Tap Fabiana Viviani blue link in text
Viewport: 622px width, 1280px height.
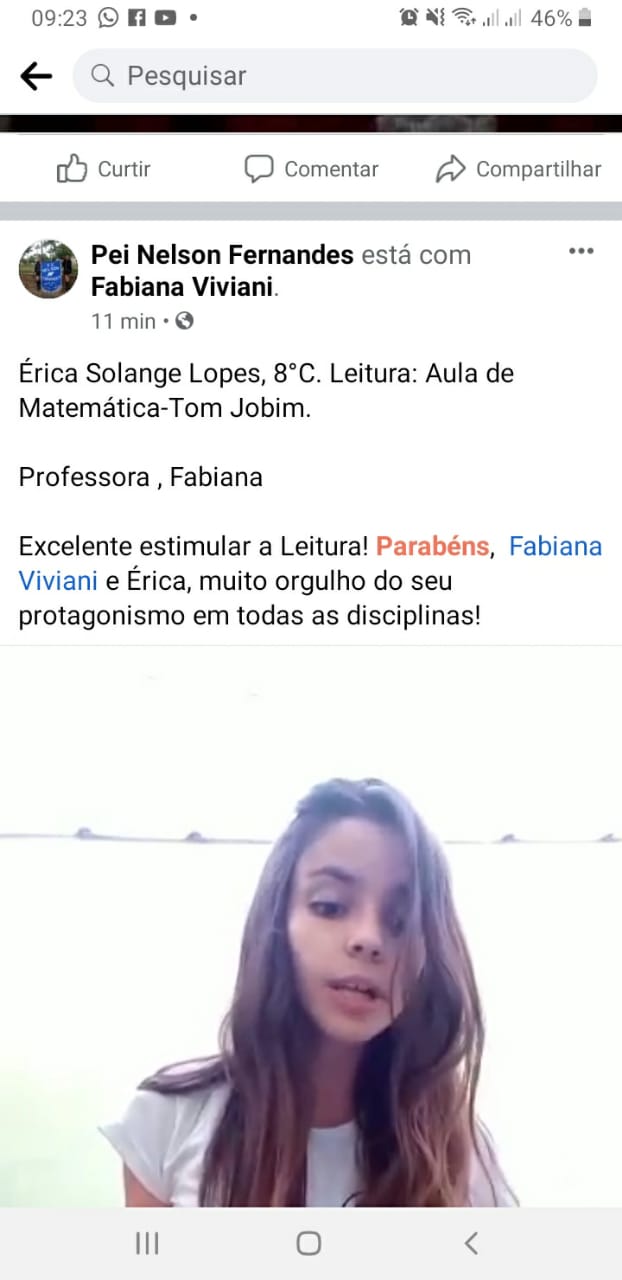tap(555, 547)
